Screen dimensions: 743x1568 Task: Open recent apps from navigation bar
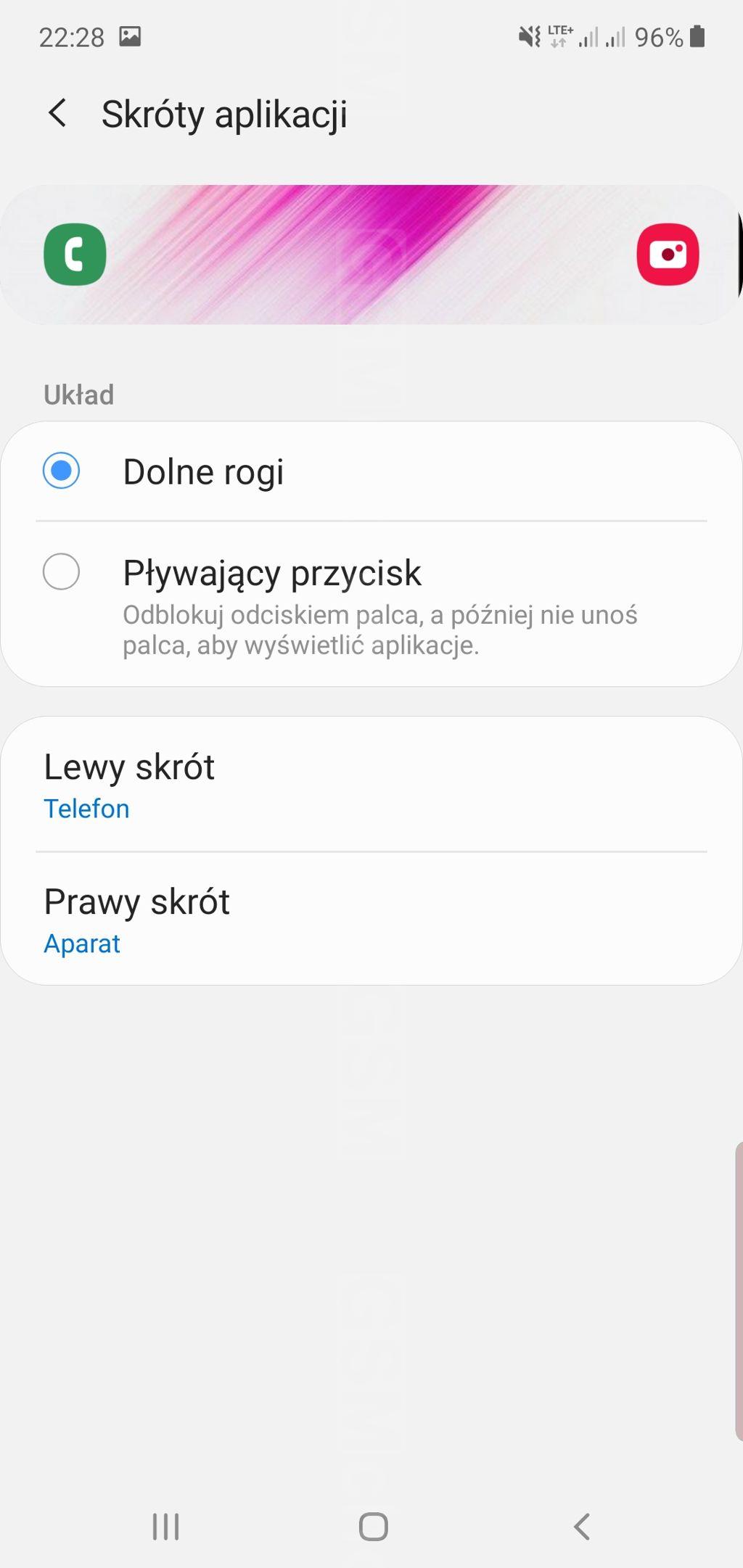pyautogui.click(x=165, y=1526)
